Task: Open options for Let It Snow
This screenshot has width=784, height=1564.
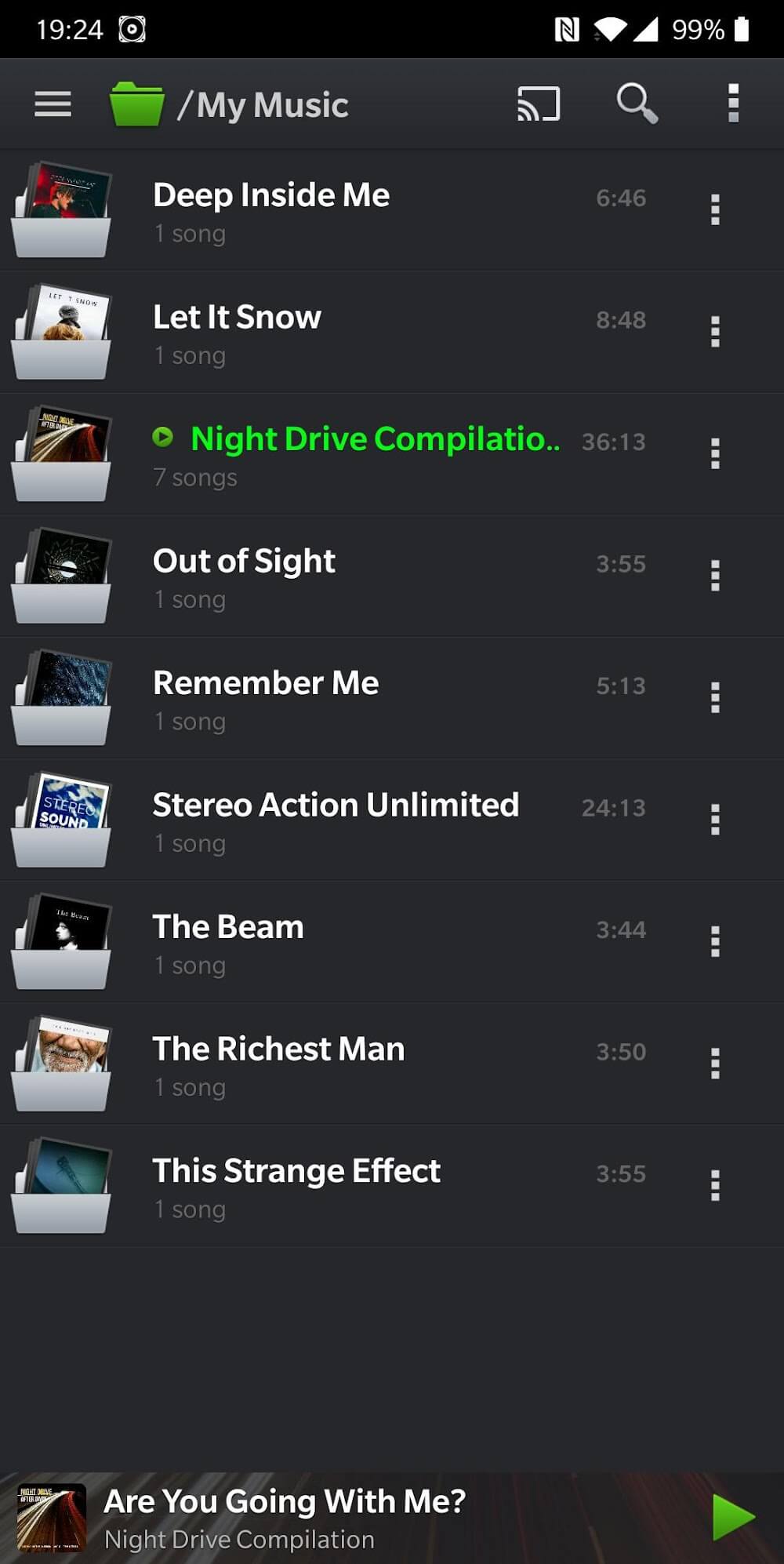Action: tap(714, 332)
